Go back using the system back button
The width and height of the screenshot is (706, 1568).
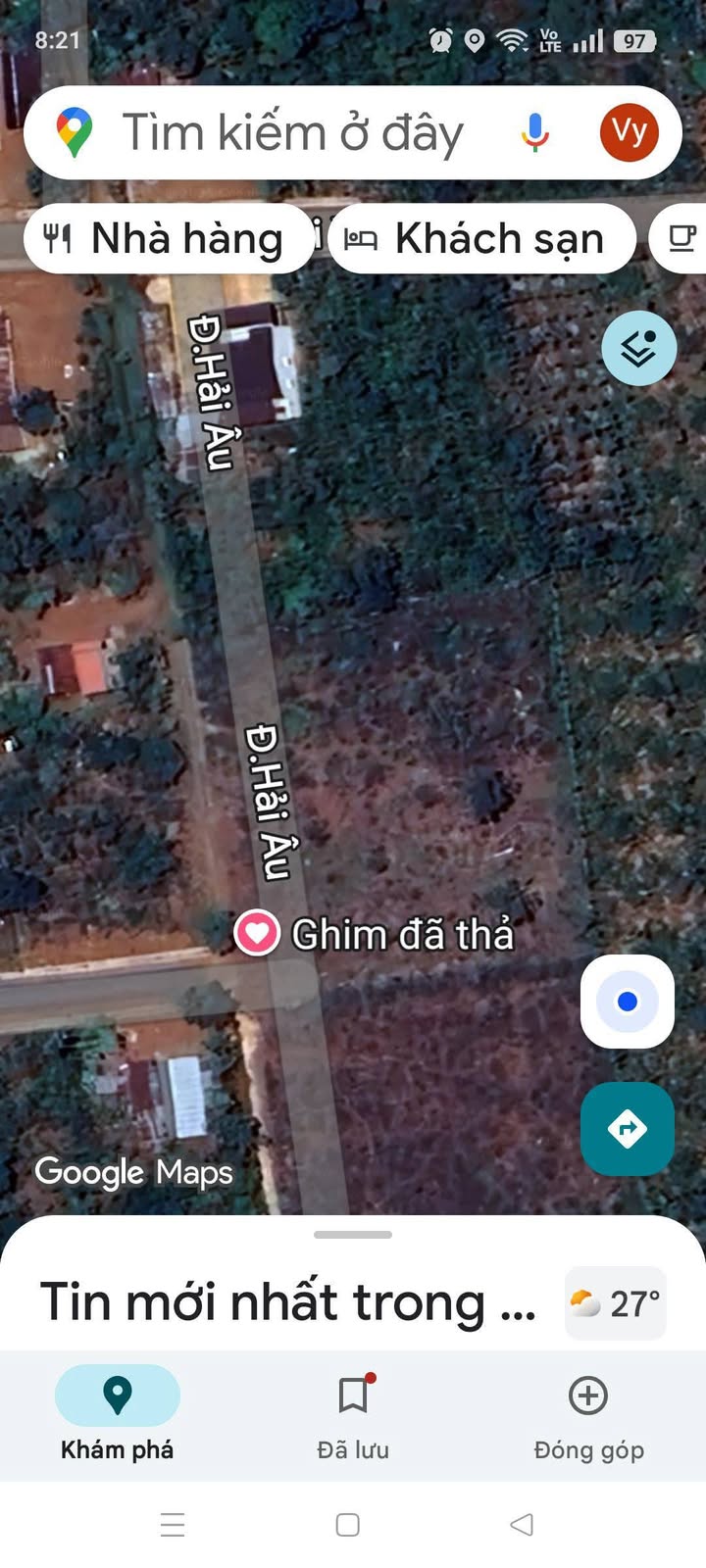click(x=523, y=1524)
